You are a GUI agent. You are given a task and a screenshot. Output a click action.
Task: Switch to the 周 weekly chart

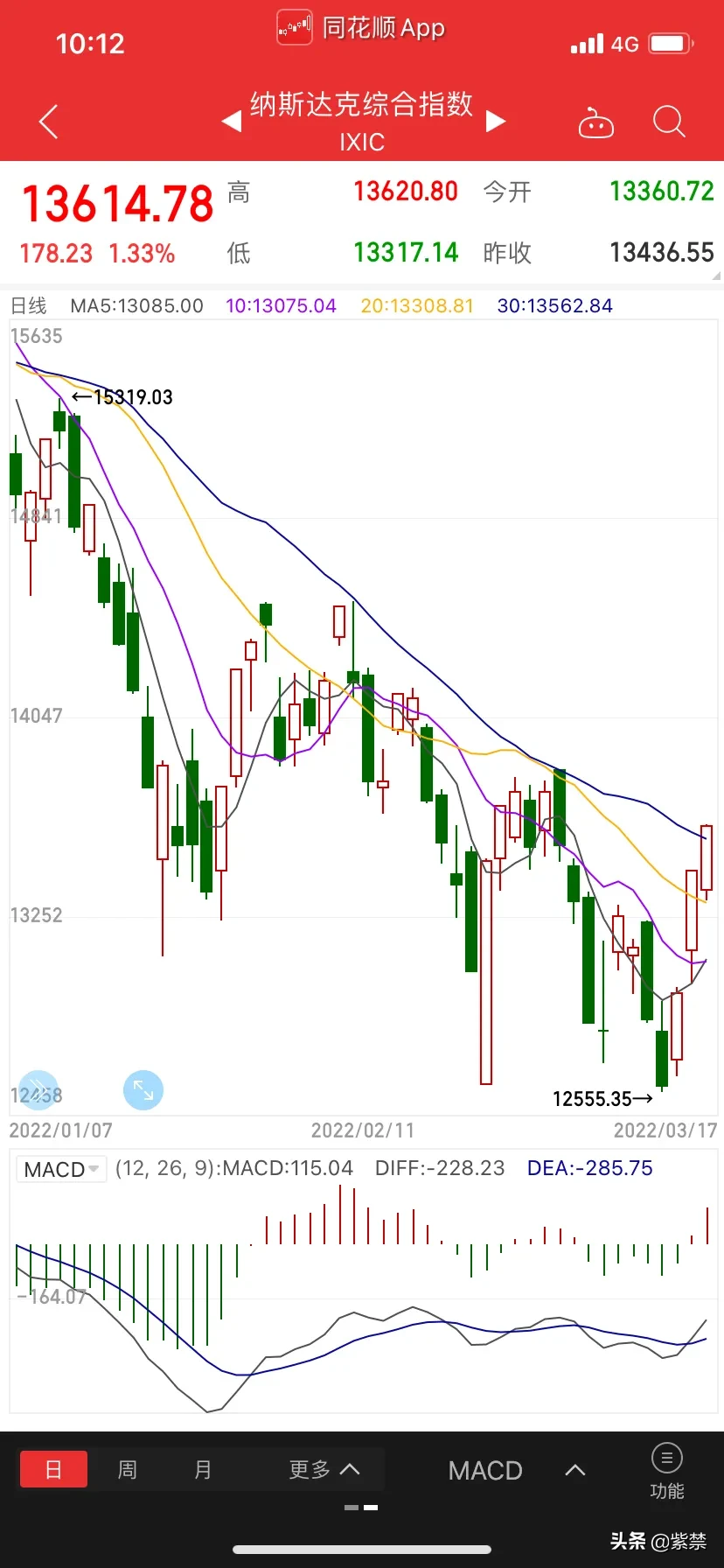[x=128, y=1469]
